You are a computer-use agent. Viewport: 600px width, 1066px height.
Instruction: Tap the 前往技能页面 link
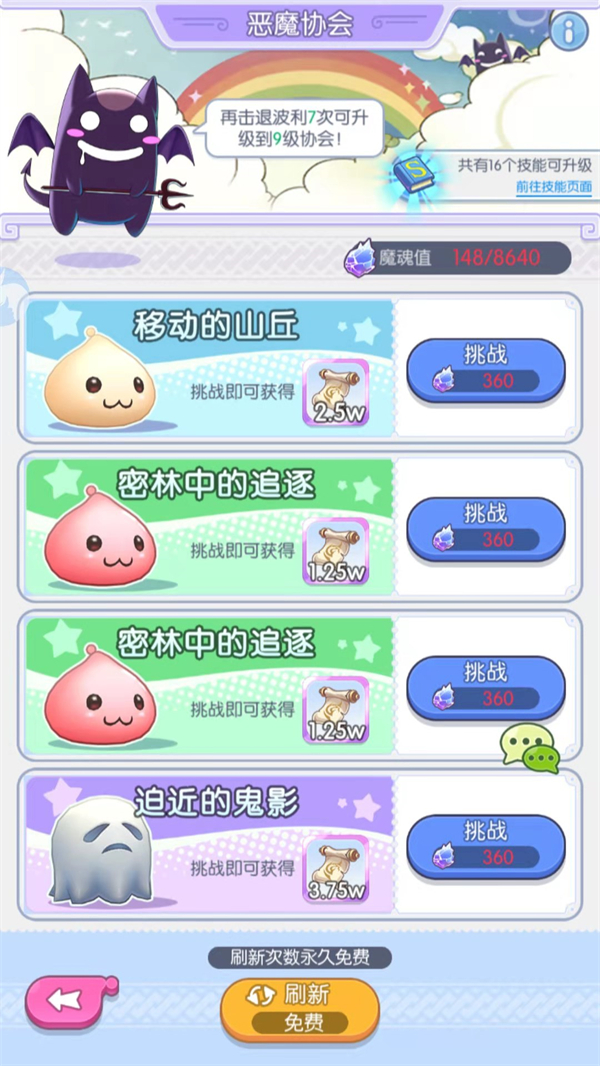(554, 187)
